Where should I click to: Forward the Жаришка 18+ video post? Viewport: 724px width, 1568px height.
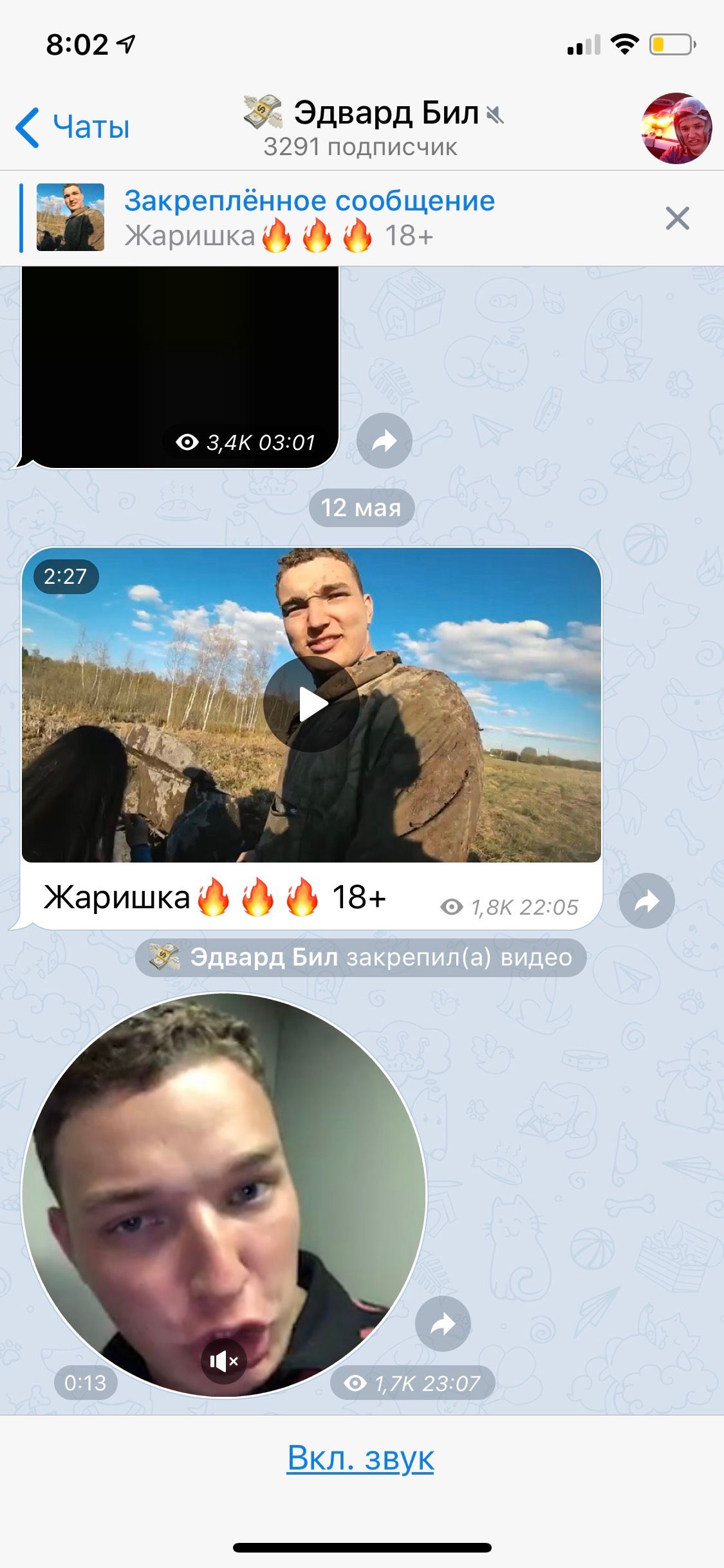point(647,901)
